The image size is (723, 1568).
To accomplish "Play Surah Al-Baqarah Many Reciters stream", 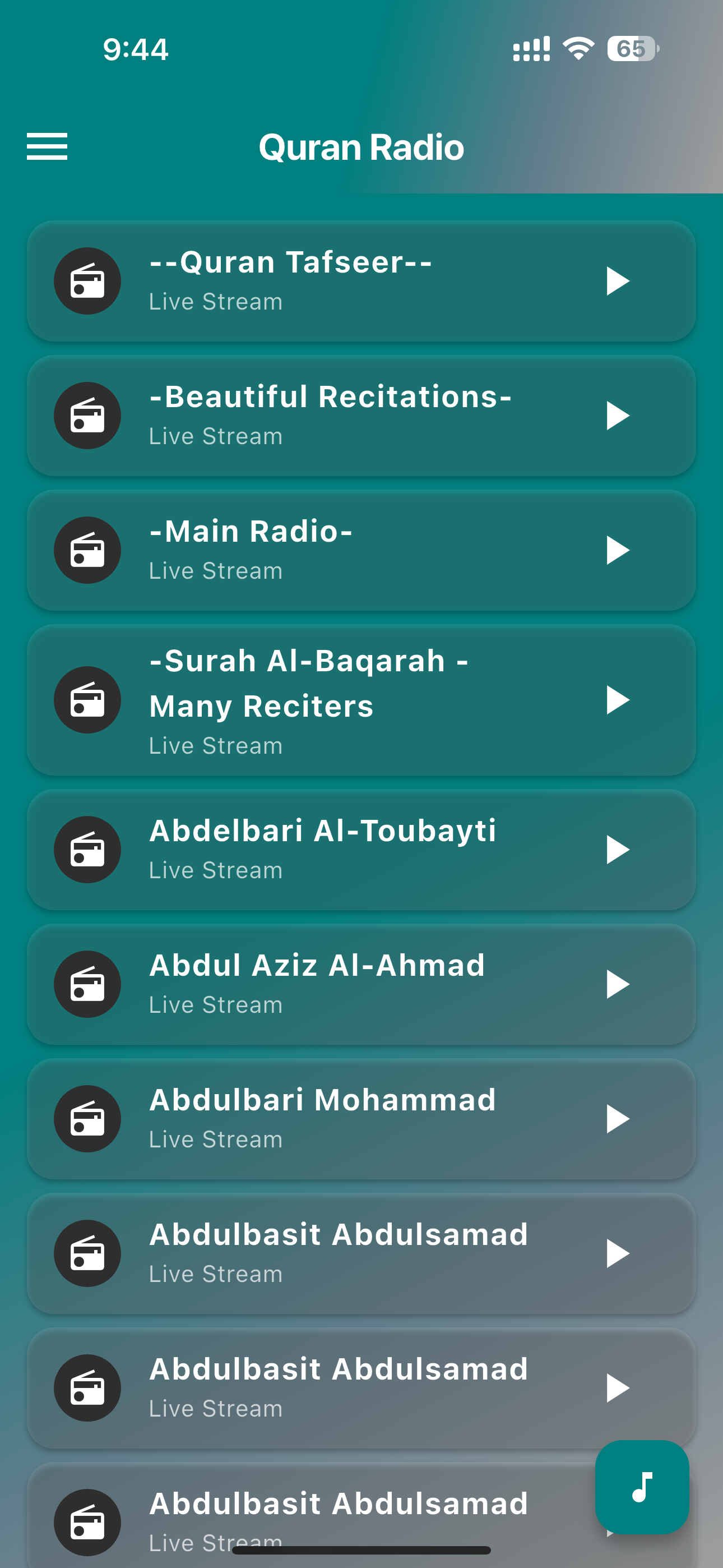I will [617, 700].
